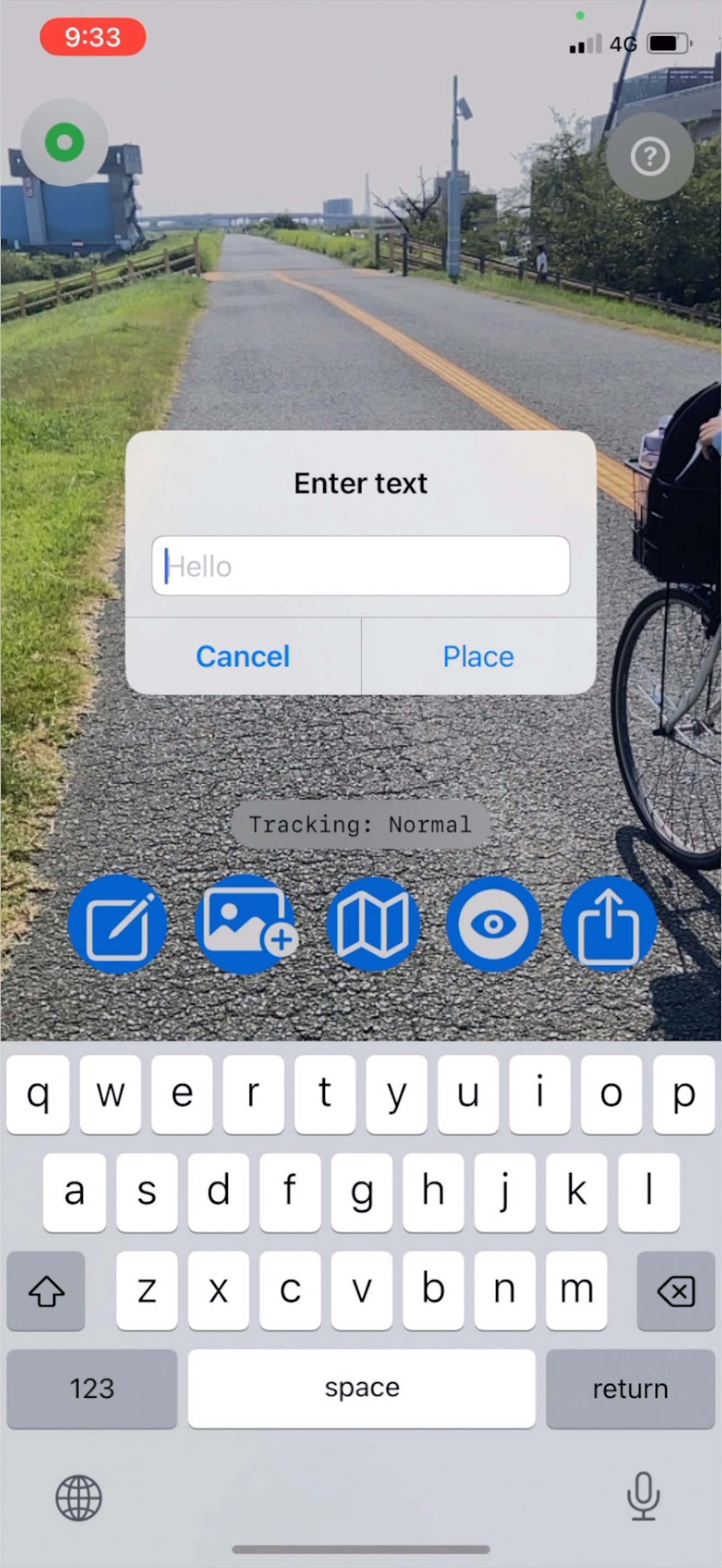Switch keyboard to 123 numbers
This screenshot has width=722, height=1568.
[x=92, y=1389]
